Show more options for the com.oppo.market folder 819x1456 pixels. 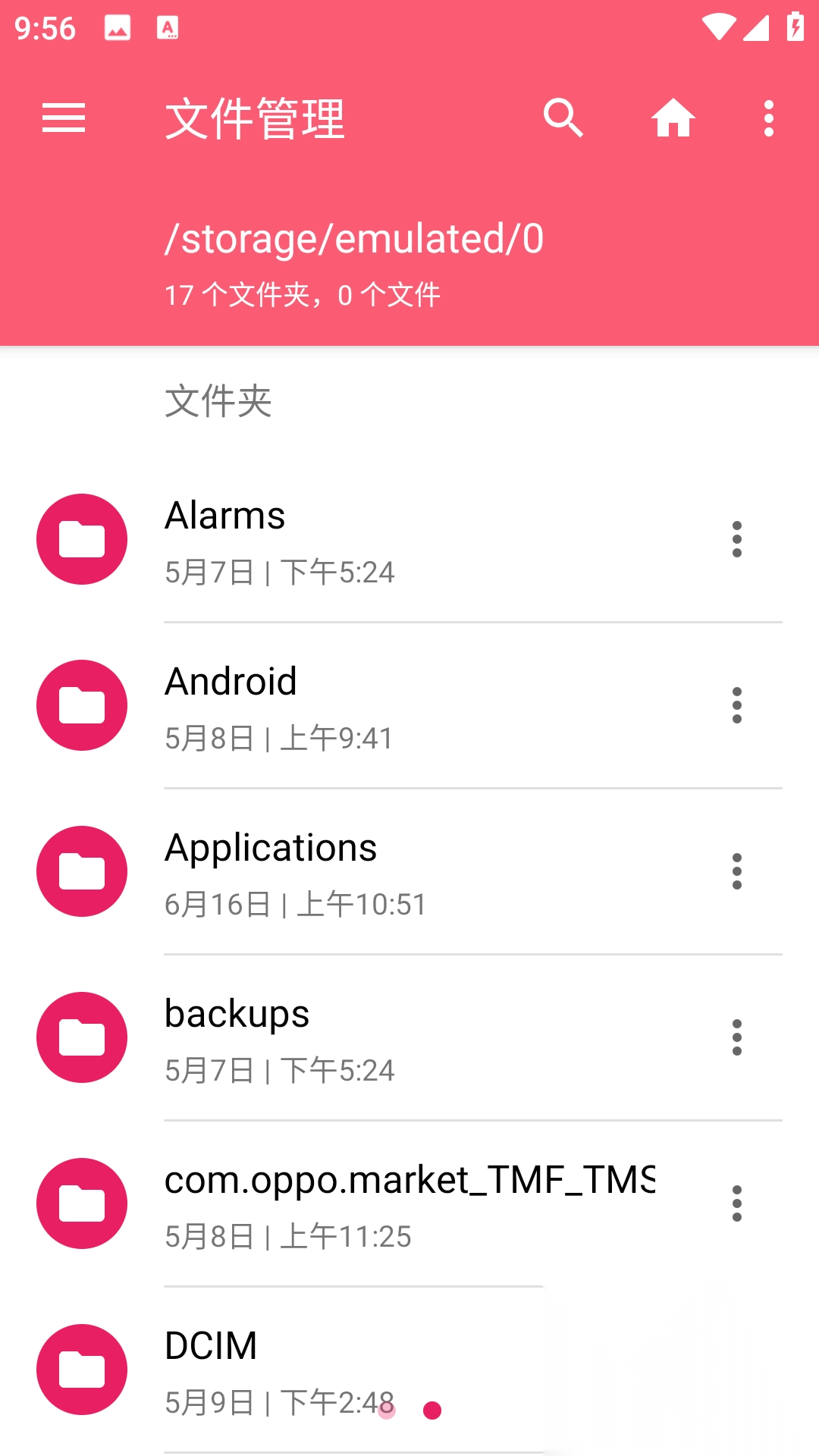(736, 1203)
